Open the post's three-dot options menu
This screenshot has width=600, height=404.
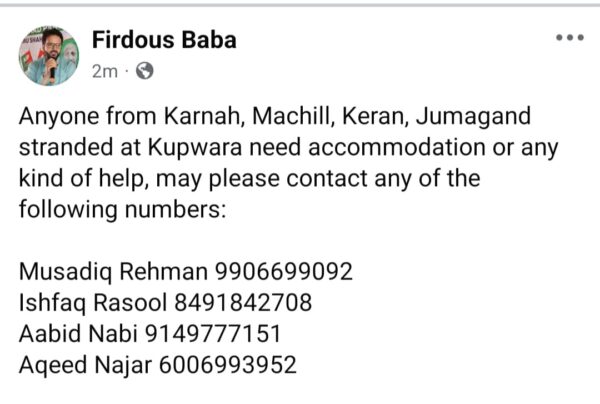(x=569, y=38)
